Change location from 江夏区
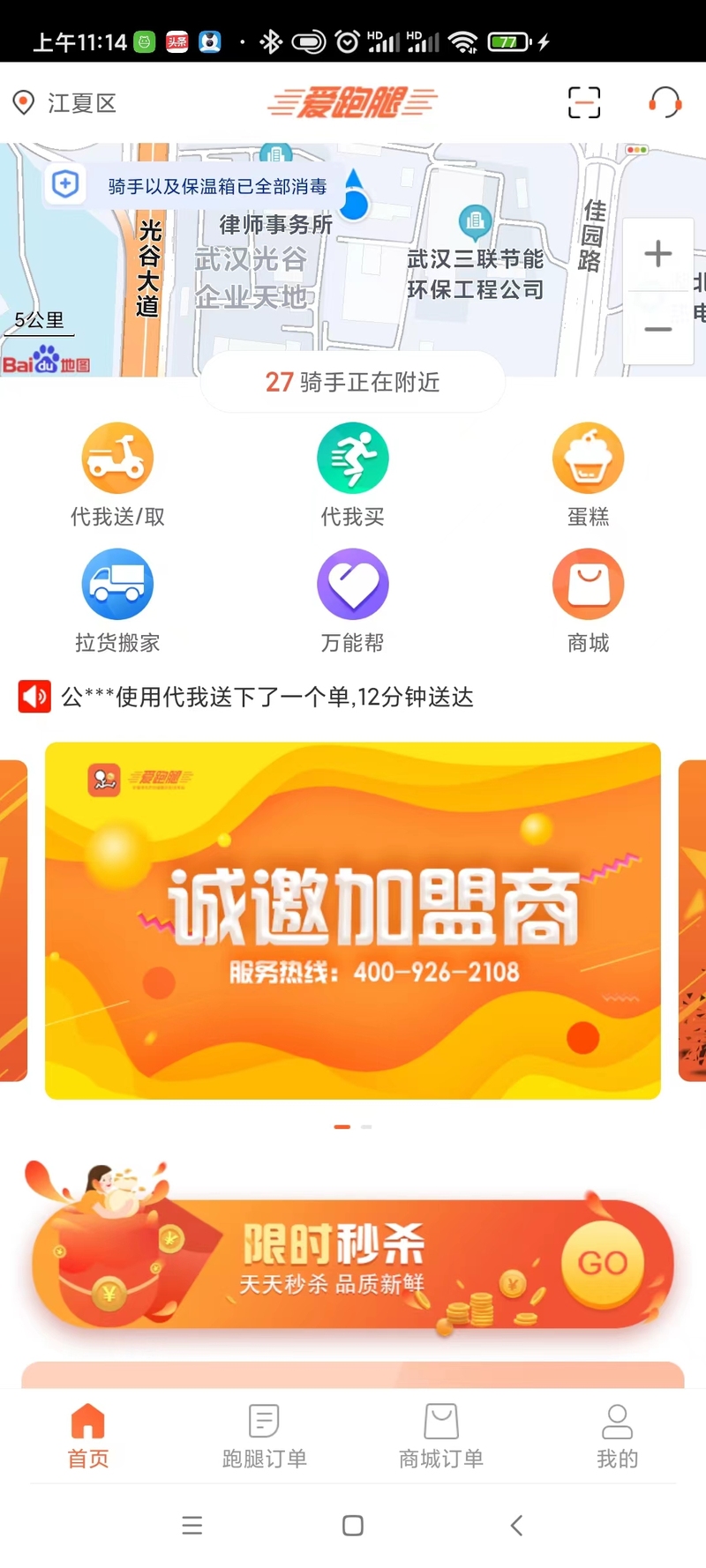The image size is (706, 1568). click(x=65, y=103)
